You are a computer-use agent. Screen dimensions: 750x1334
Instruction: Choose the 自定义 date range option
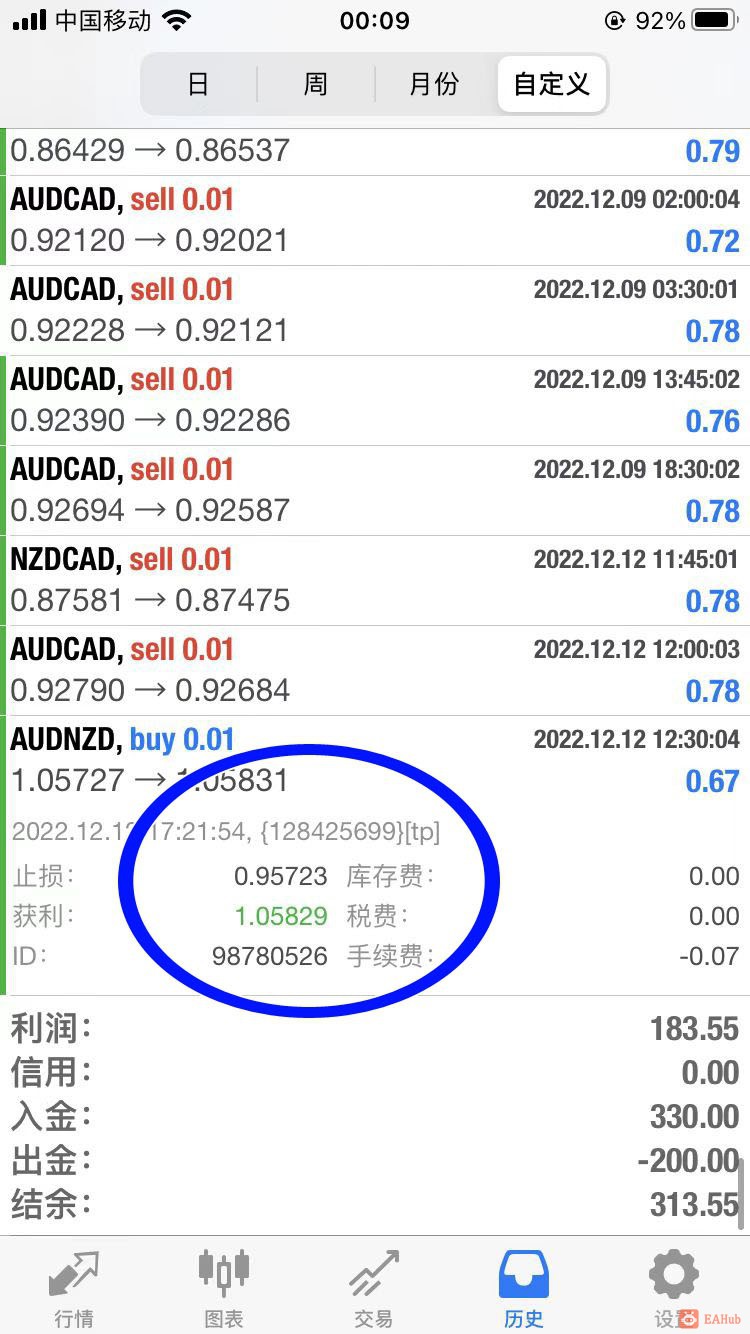(x=551, y=84)
